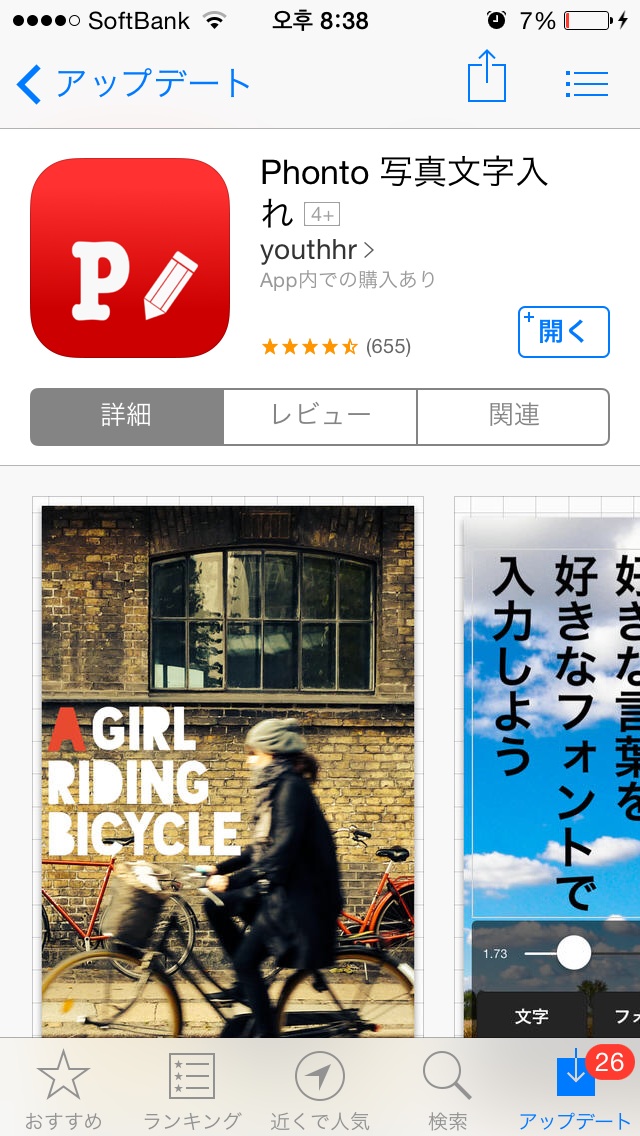This screenshot has height=1136, width=640.
Task: Open the ランキング tab
Action: pos(192,1088)
